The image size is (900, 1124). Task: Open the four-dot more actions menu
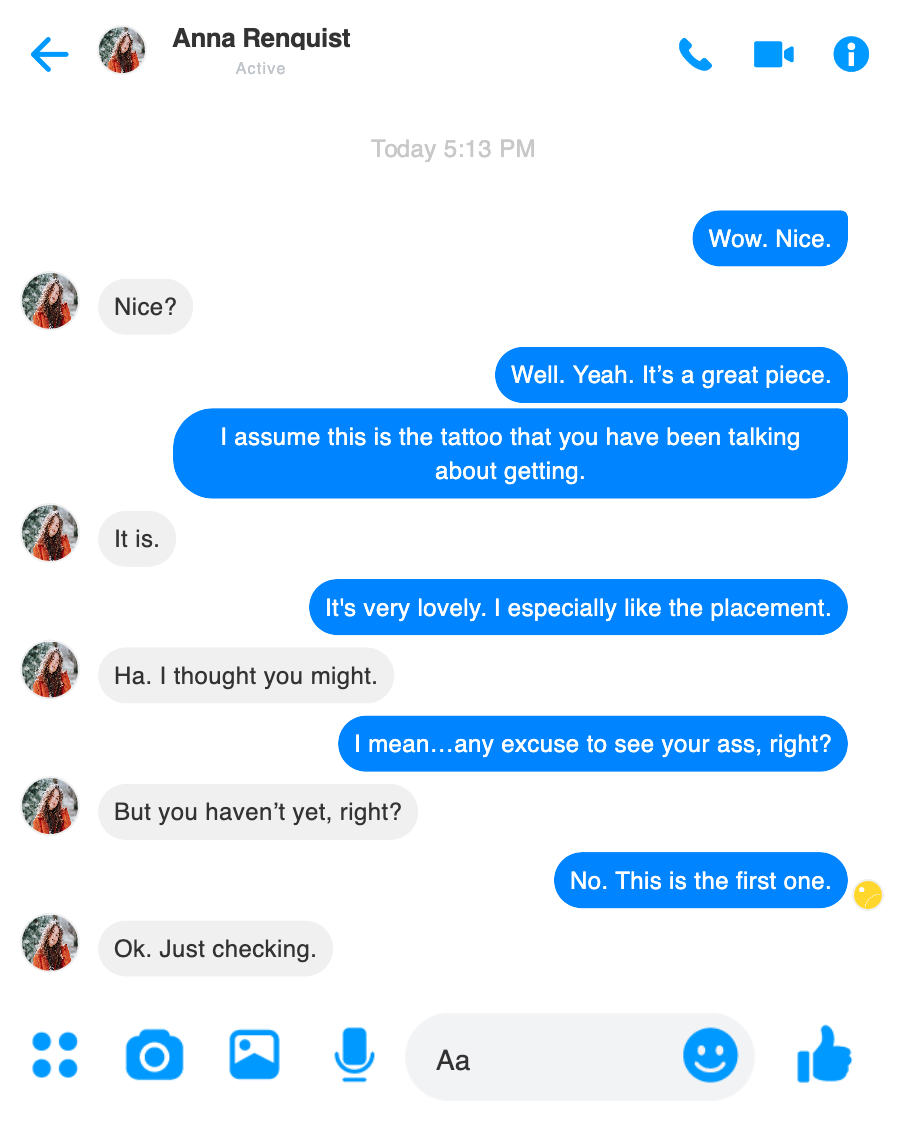click(55, 1055)
